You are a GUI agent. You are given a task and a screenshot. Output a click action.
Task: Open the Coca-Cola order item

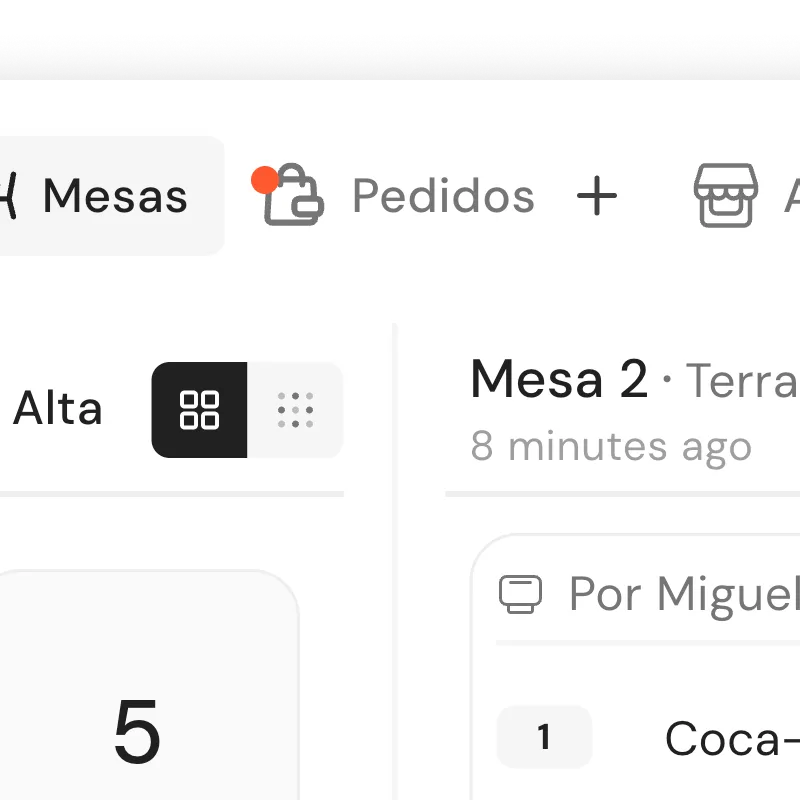730,739
